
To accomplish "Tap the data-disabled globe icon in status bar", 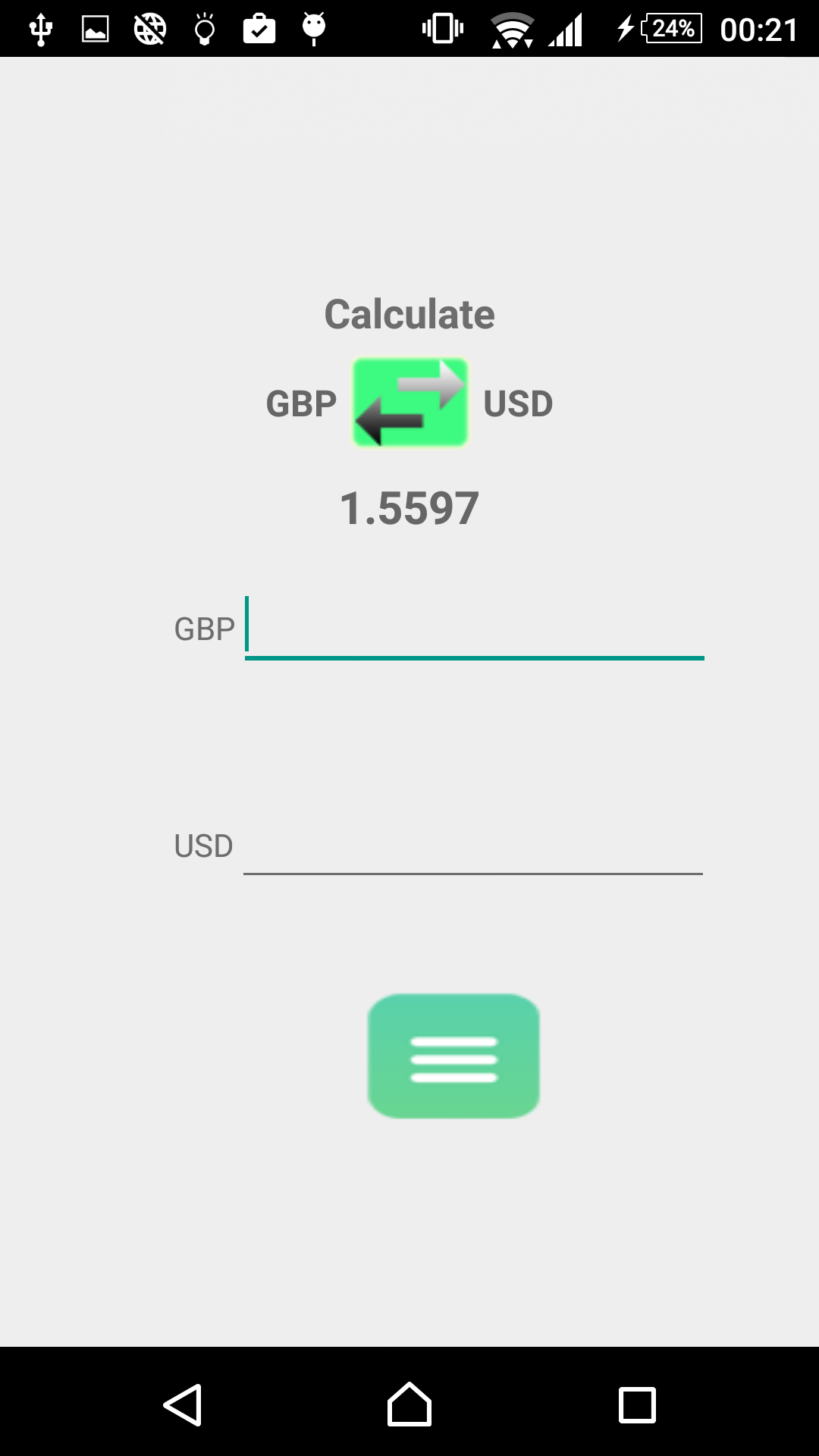I will (149, 29).
